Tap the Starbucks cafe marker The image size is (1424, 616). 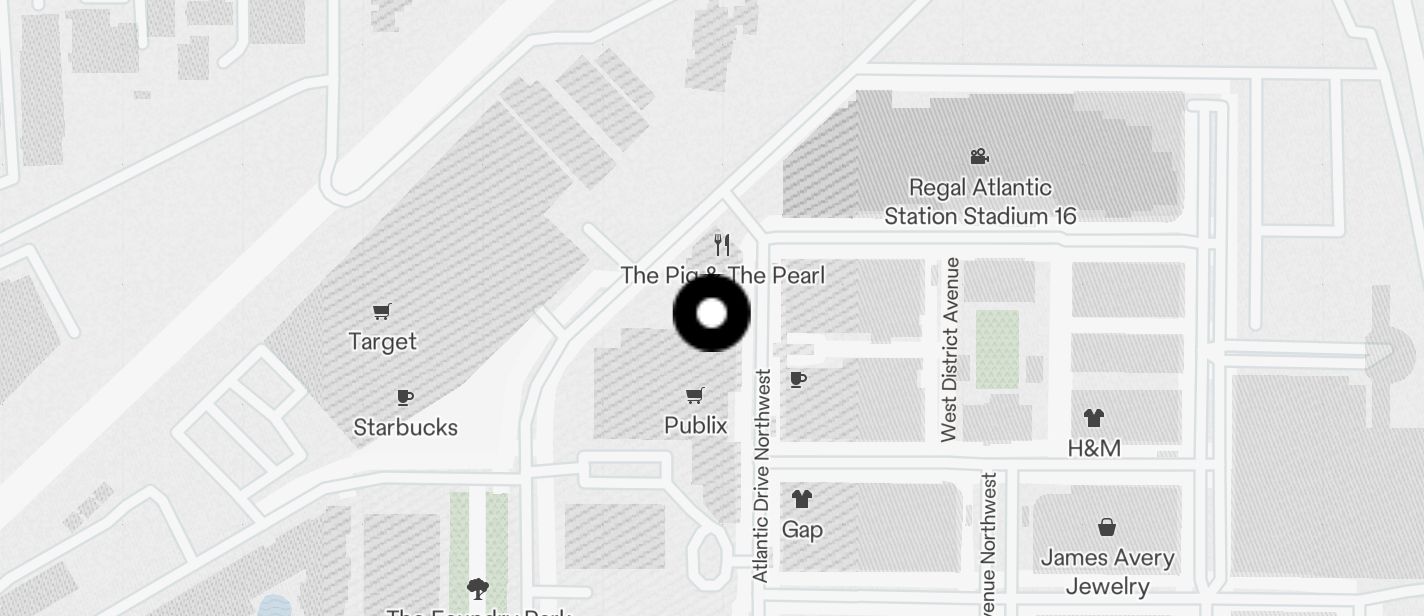tap(404, 398)
